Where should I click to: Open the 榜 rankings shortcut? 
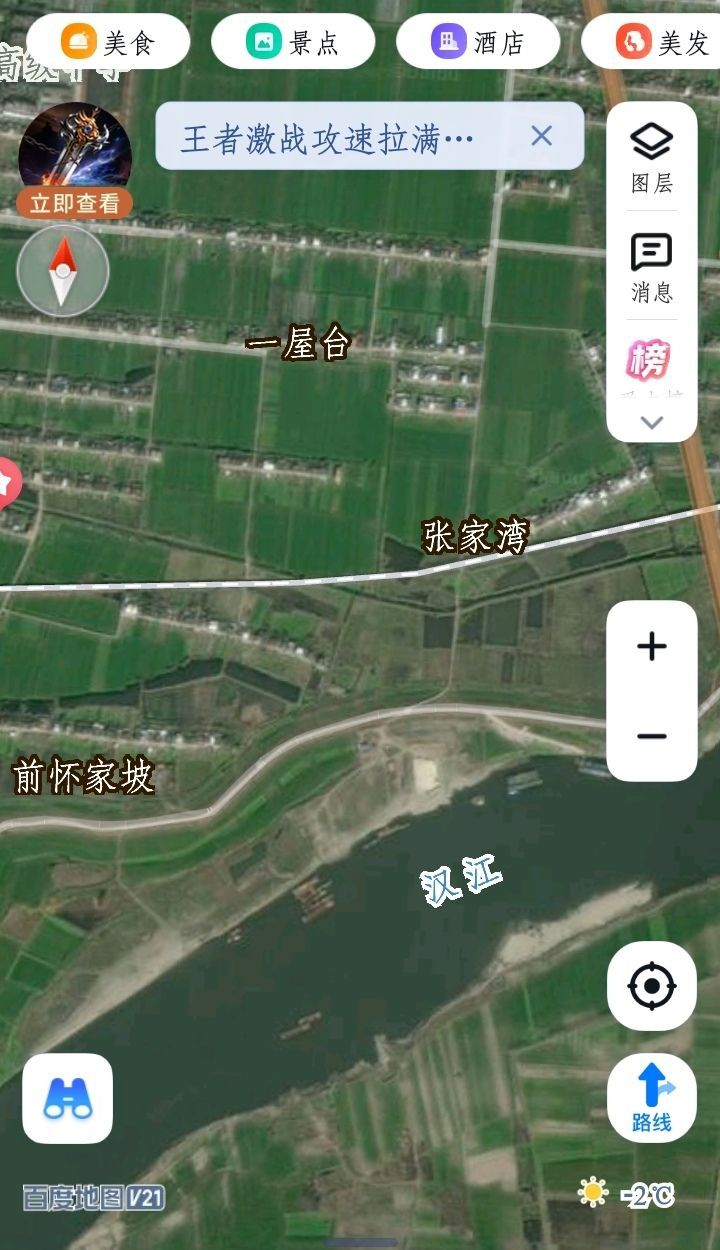tap(649, 361)
